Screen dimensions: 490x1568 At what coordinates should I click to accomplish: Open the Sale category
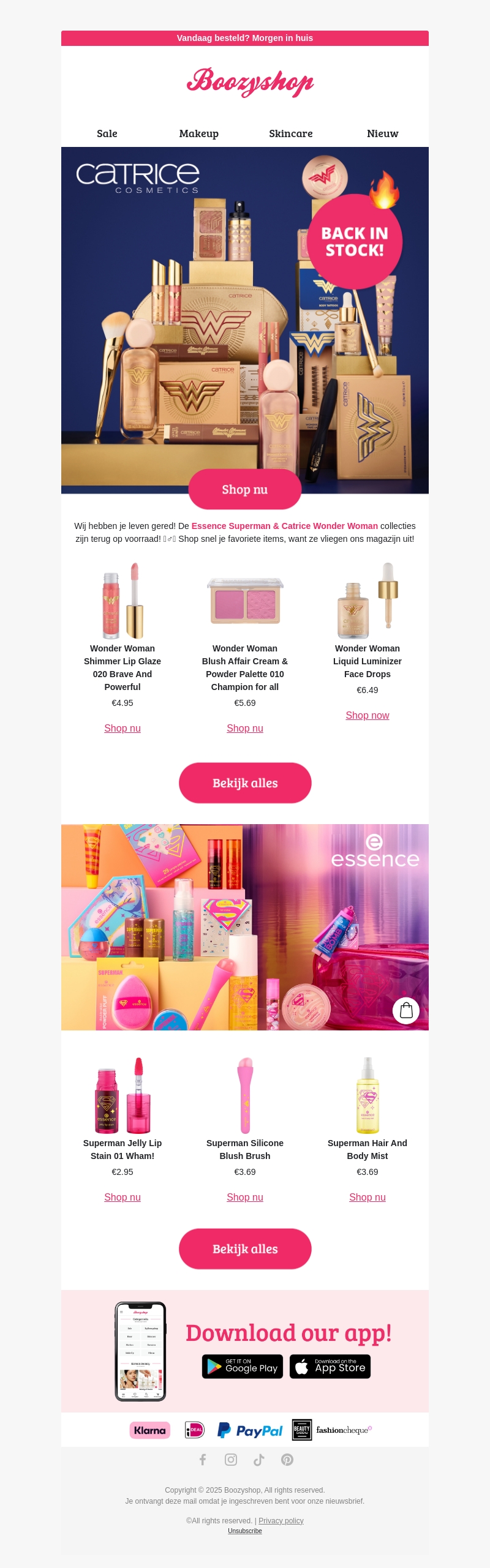click(x=107, y=133)
